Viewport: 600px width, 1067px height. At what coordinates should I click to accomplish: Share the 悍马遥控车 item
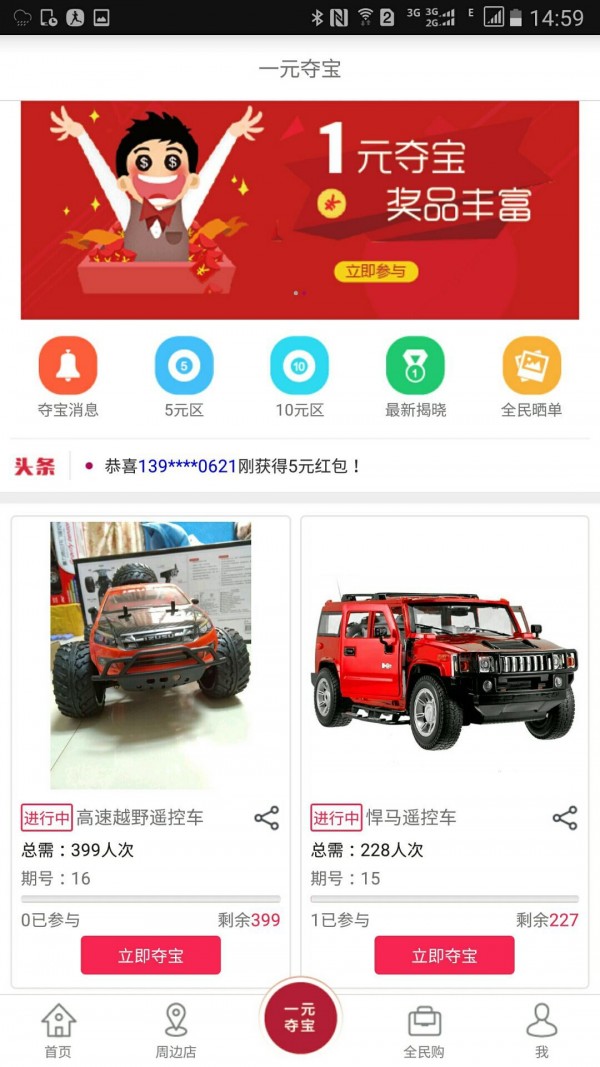pos(565,818)
